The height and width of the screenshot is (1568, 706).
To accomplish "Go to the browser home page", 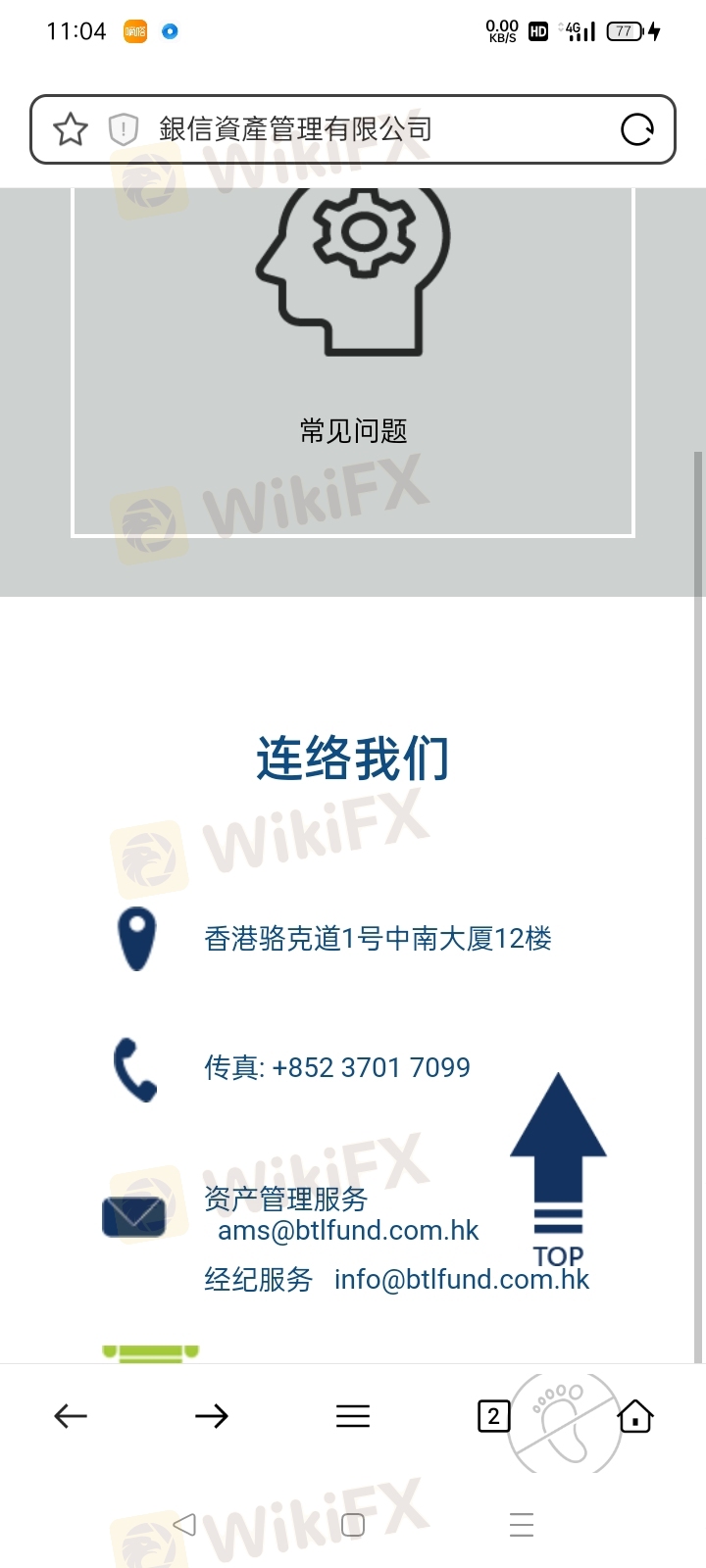I will [x=635, y=1416].
